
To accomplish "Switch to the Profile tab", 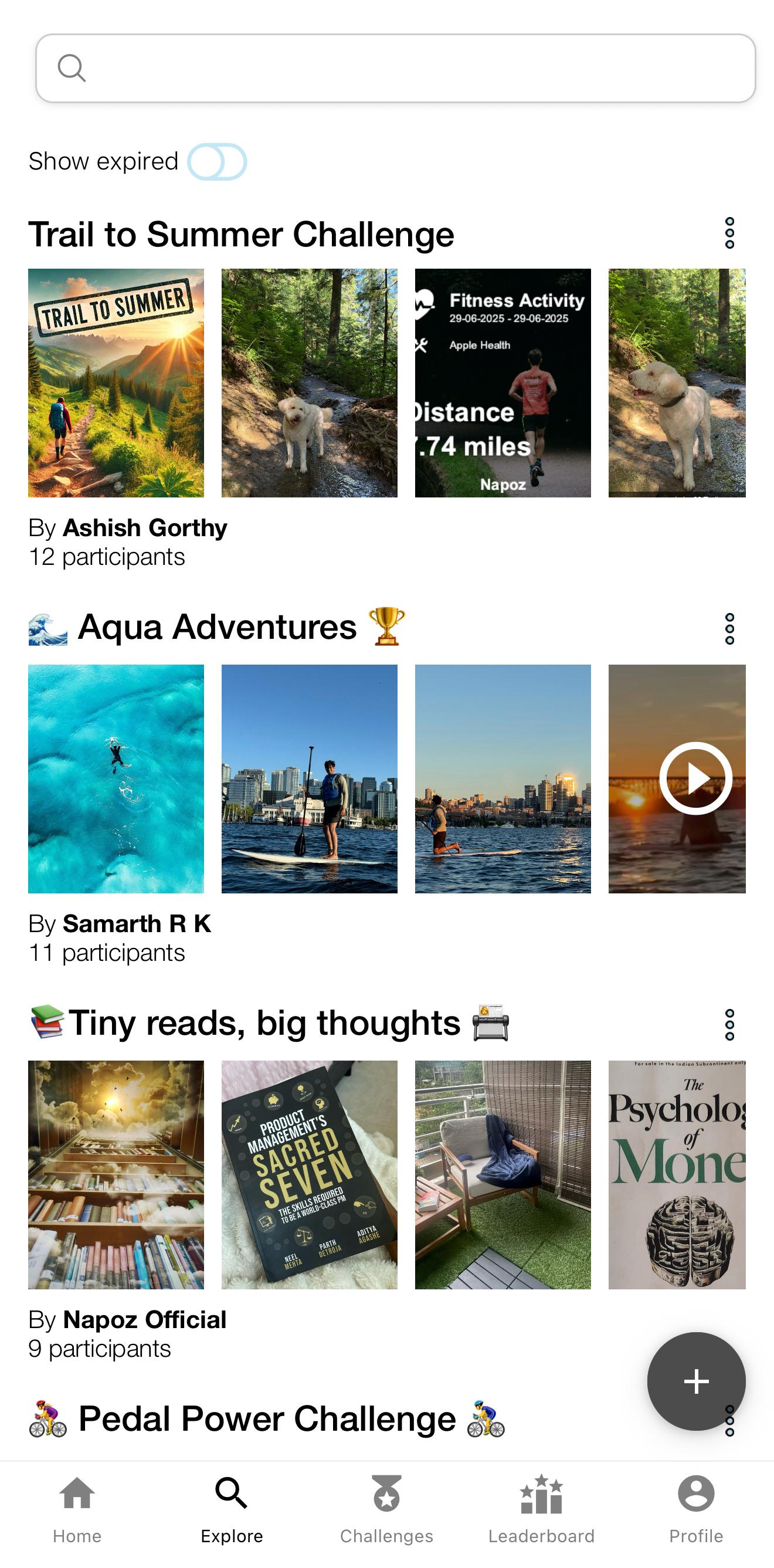I will [696, 1509].
